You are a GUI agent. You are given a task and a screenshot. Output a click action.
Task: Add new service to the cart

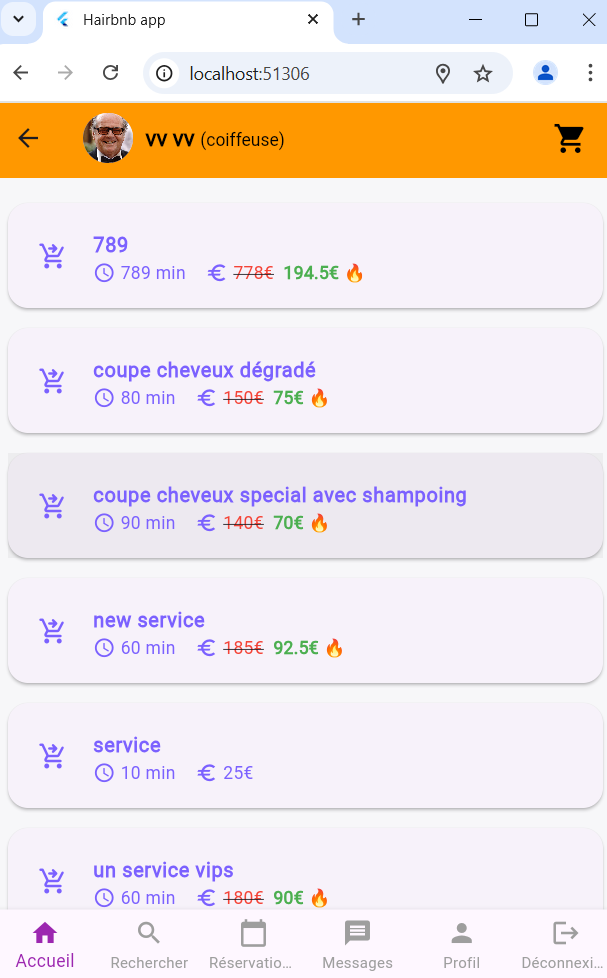click(52, 632)
